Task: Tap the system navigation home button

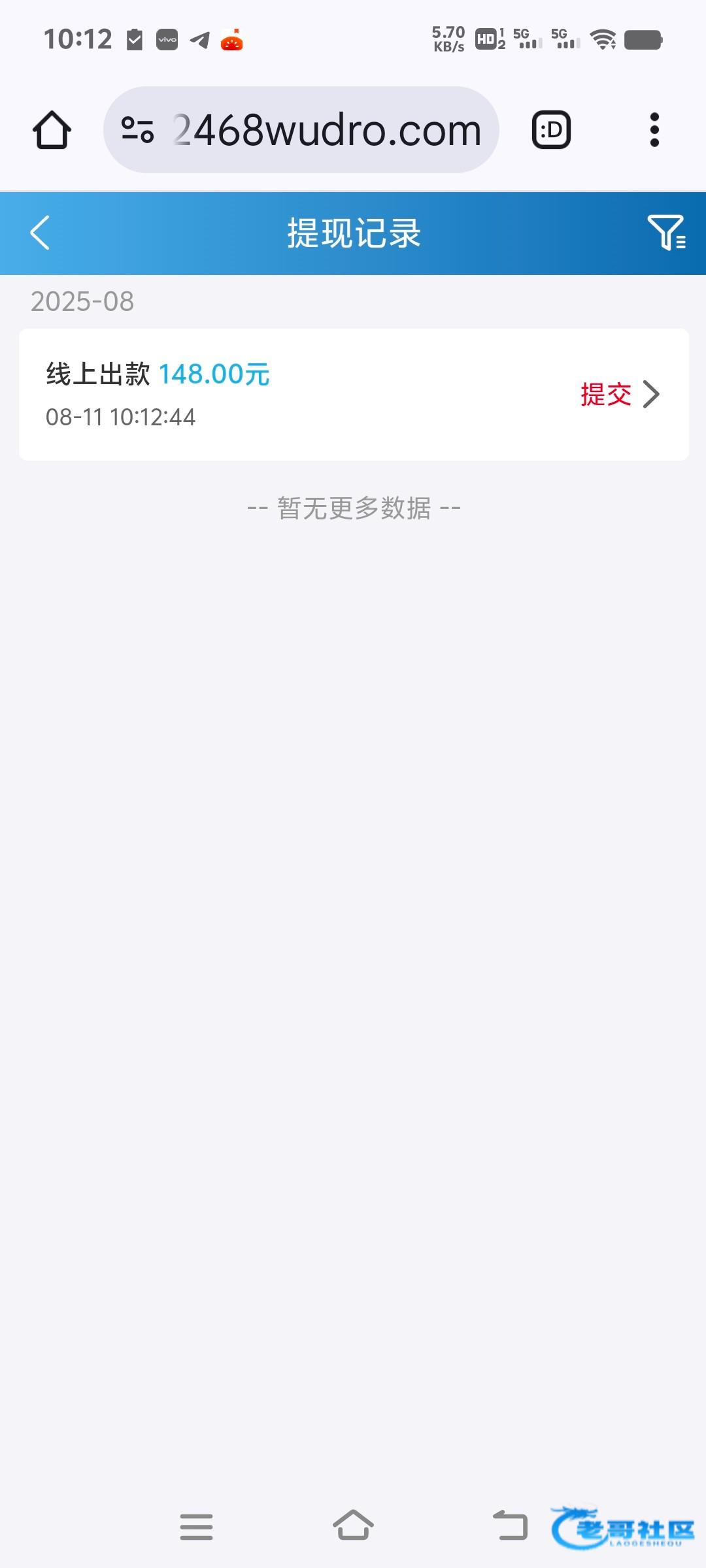Action: point(353,1526)
